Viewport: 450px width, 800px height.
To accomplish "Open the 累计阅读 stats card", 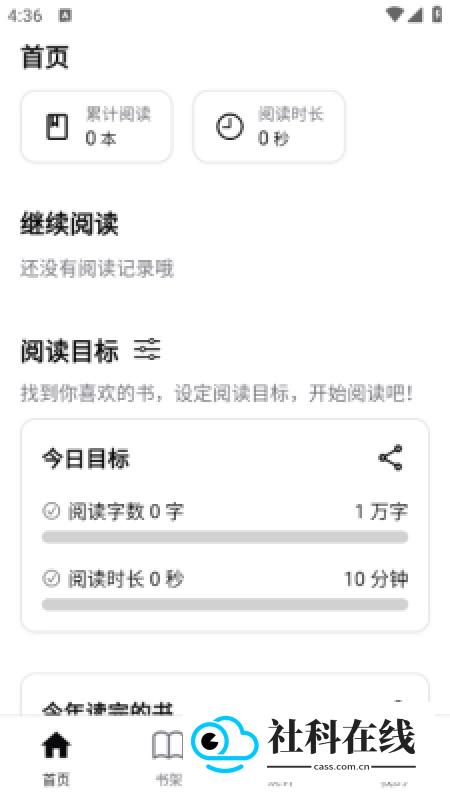I will pyautogui.click(x=97, y=127).
